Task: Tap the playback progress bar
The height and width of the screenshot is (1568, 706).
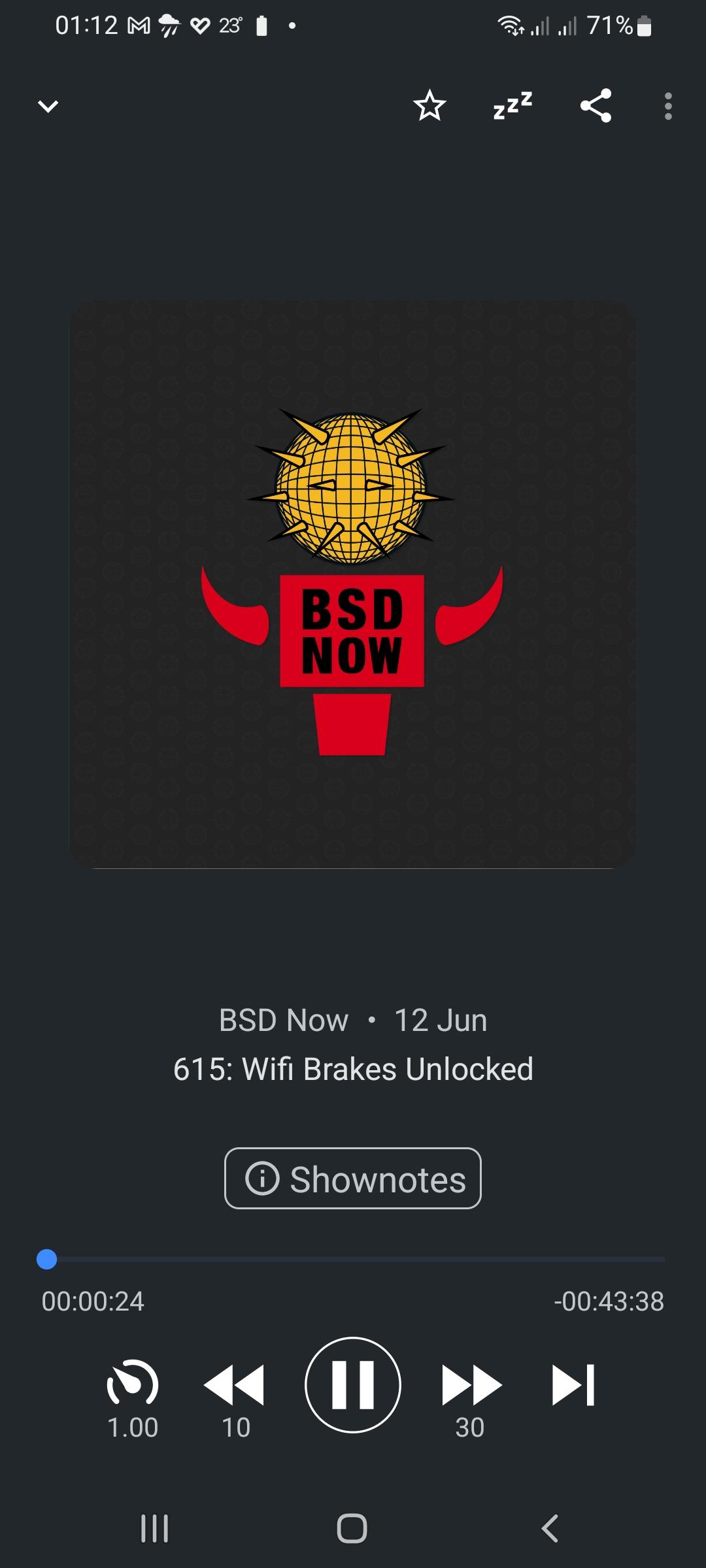Action: (x=353, y=1259)
